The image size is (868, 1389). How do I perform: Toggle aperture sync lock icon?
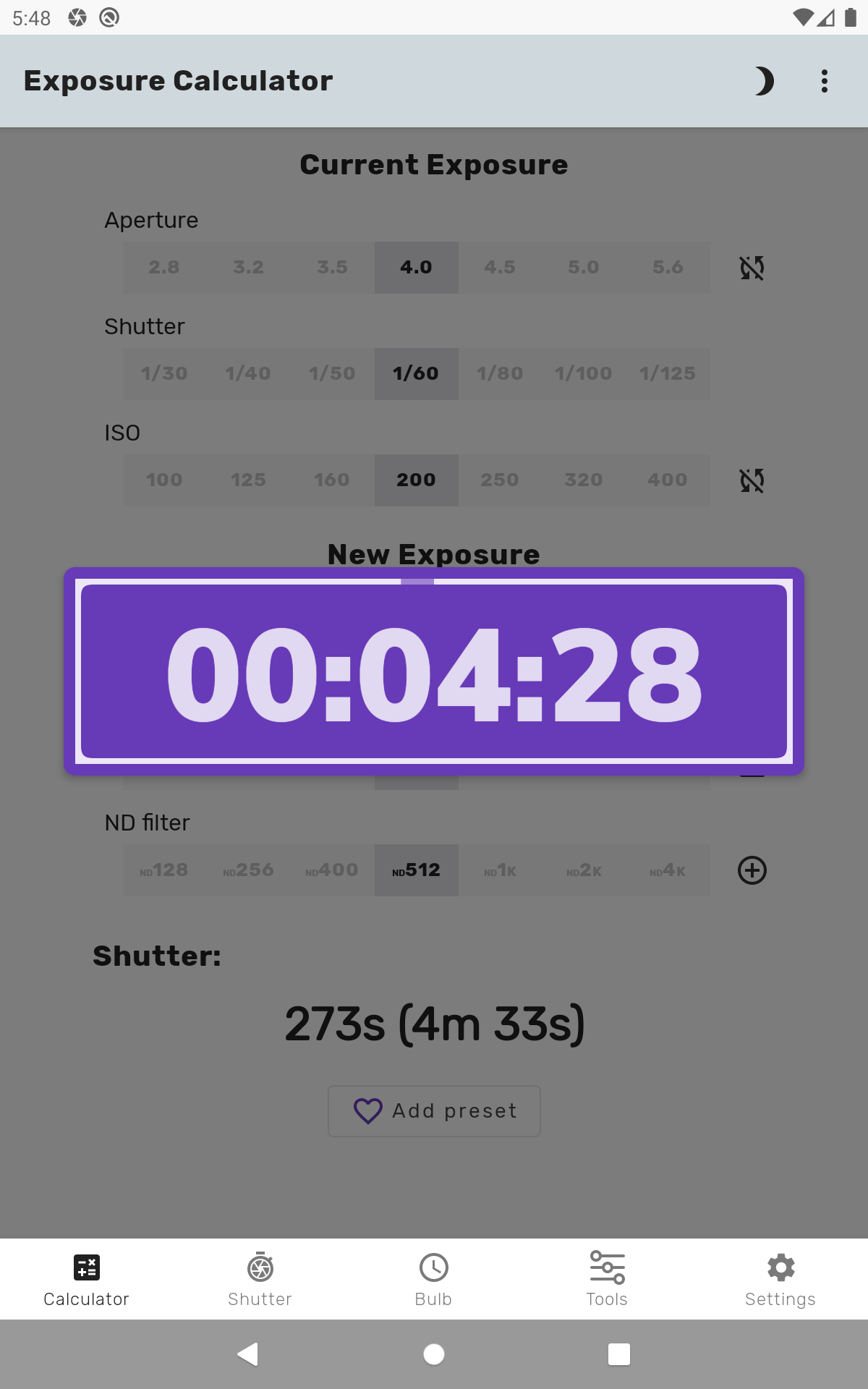[x=752, y=268]
